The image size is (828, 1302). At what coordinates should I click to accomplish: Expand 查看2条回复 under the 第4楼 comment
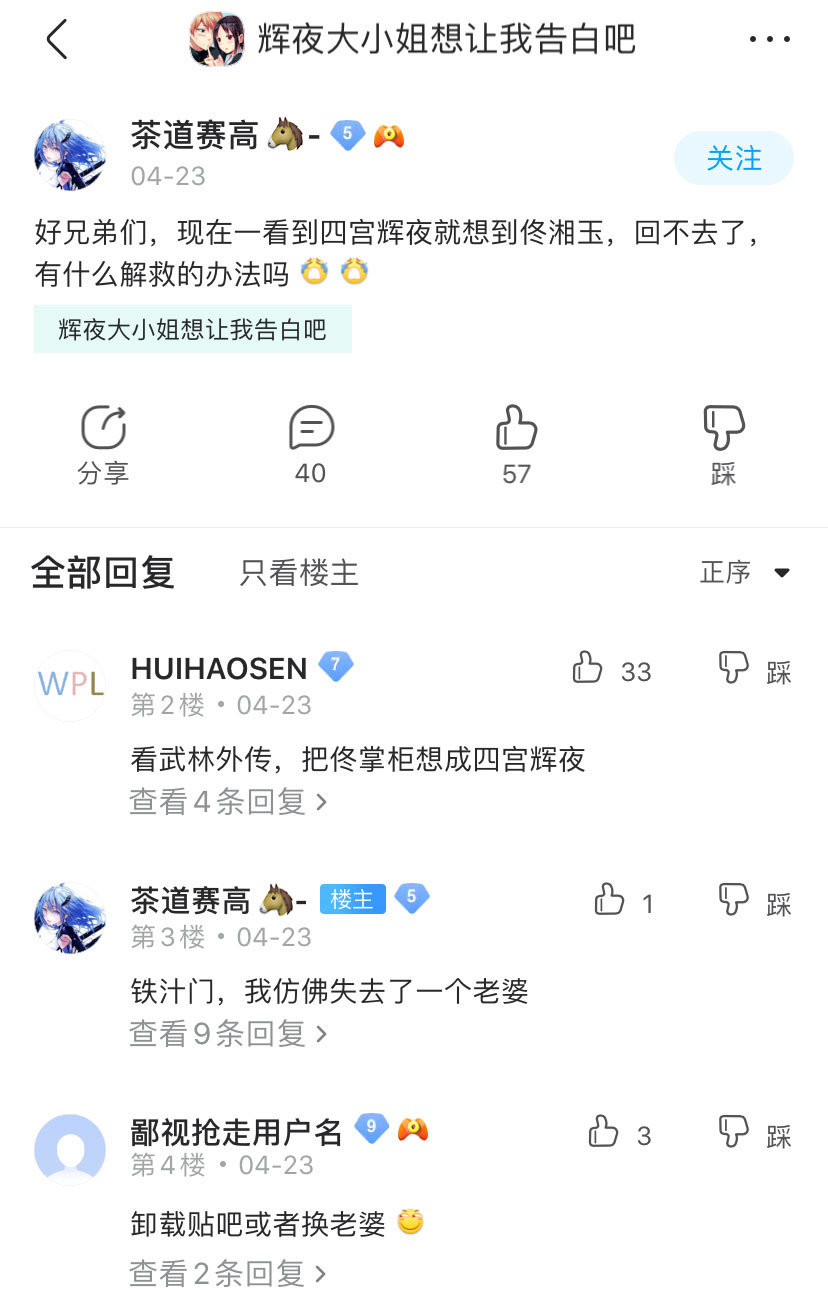[x=228, y=1274]
